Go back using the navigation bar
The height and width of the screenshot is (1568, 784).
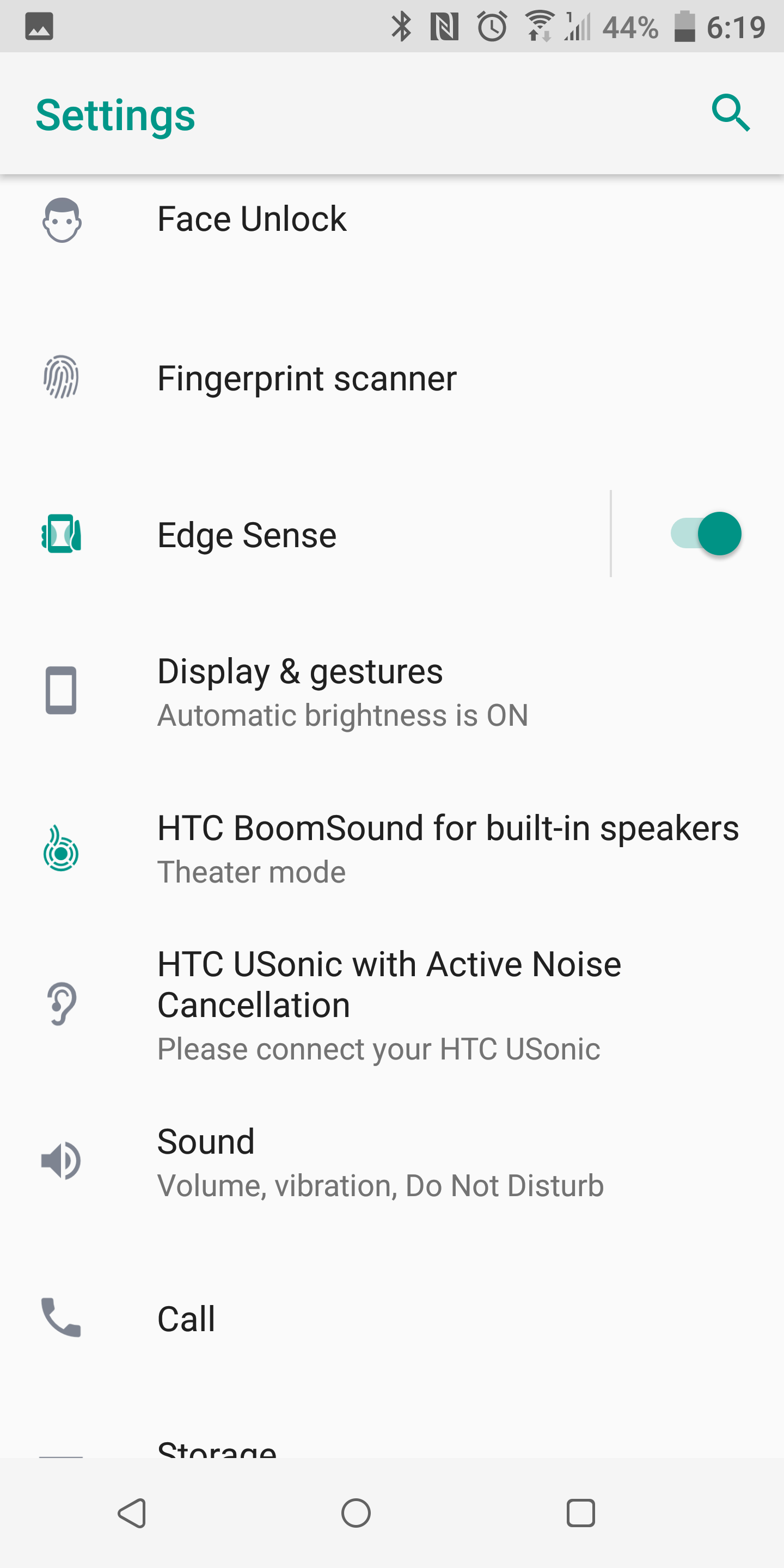click(x=132, y=1513)
